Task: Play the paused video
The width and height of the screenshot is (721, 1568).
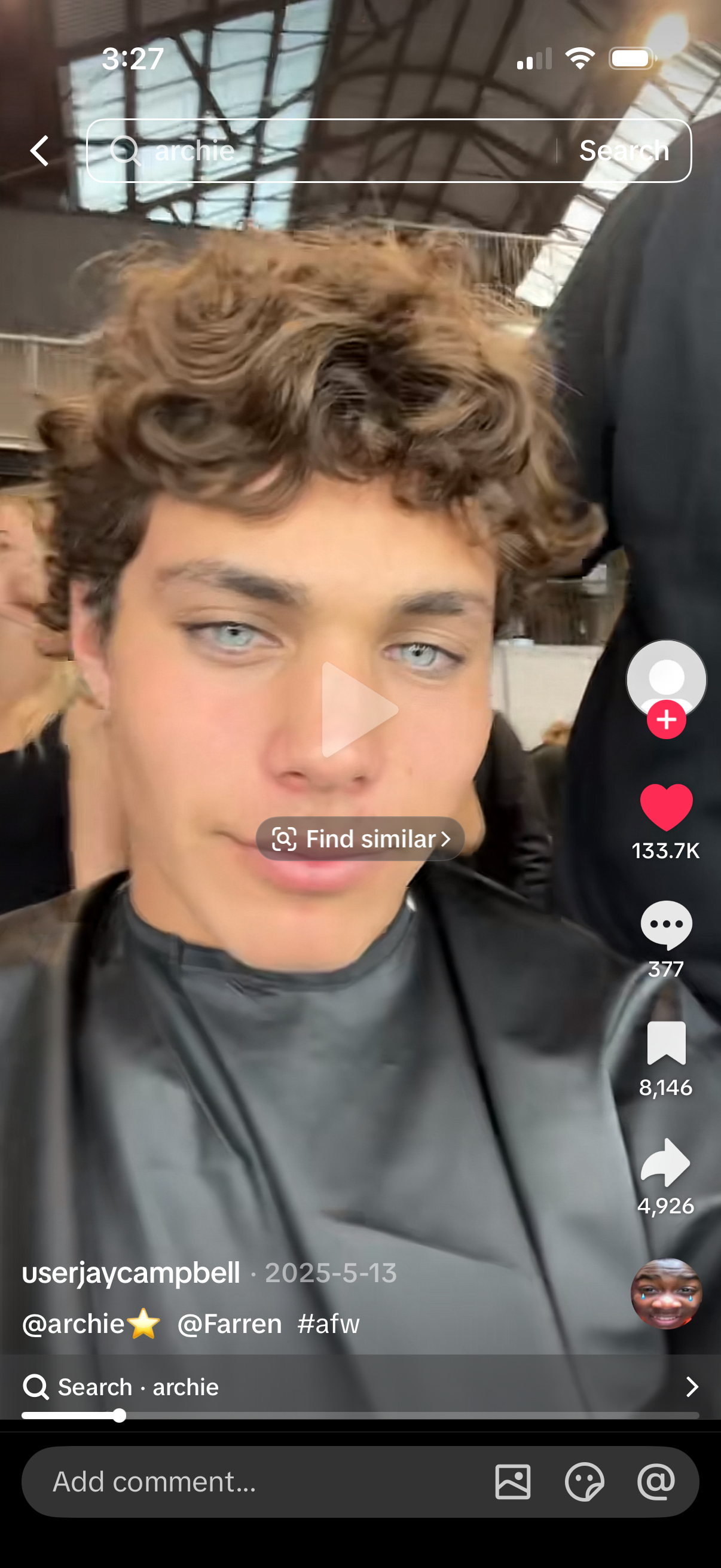Action: (359, 709)
